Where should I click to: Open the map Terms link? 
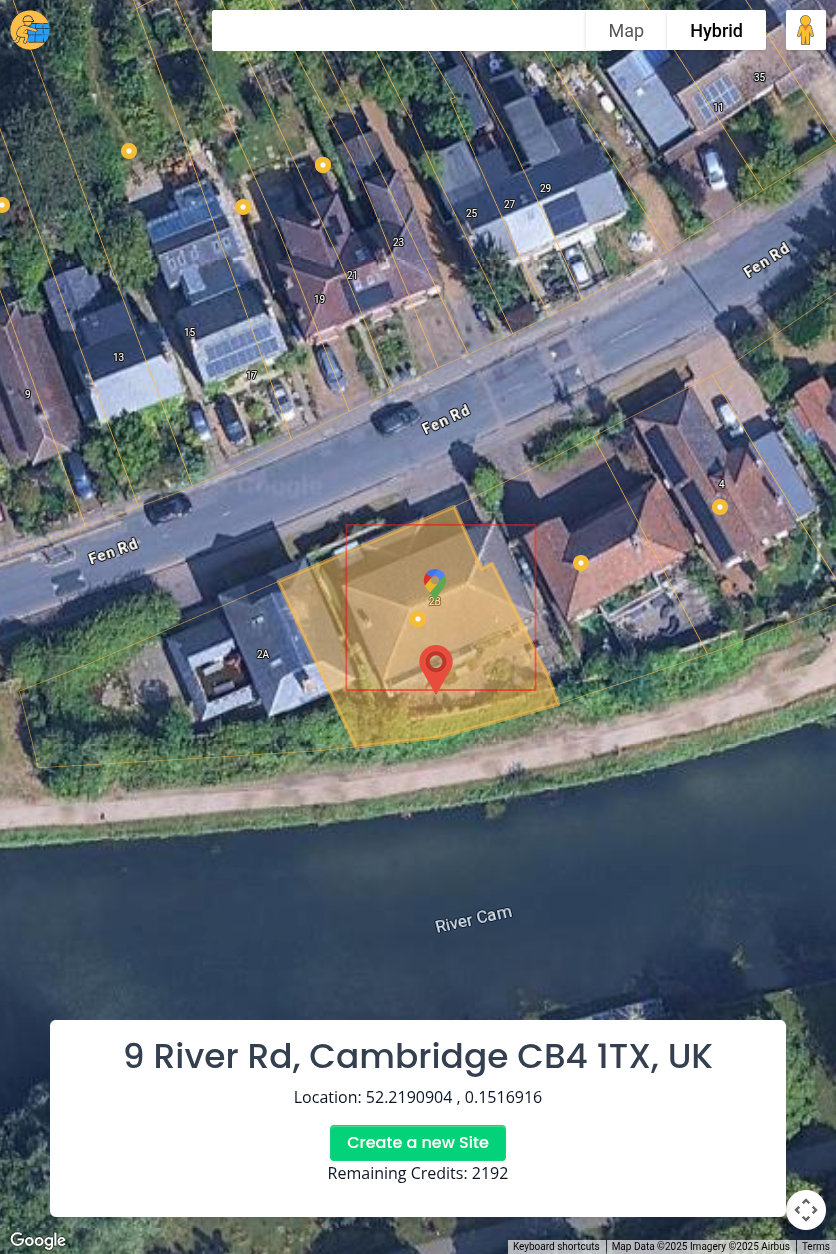tap(815, 1246)
